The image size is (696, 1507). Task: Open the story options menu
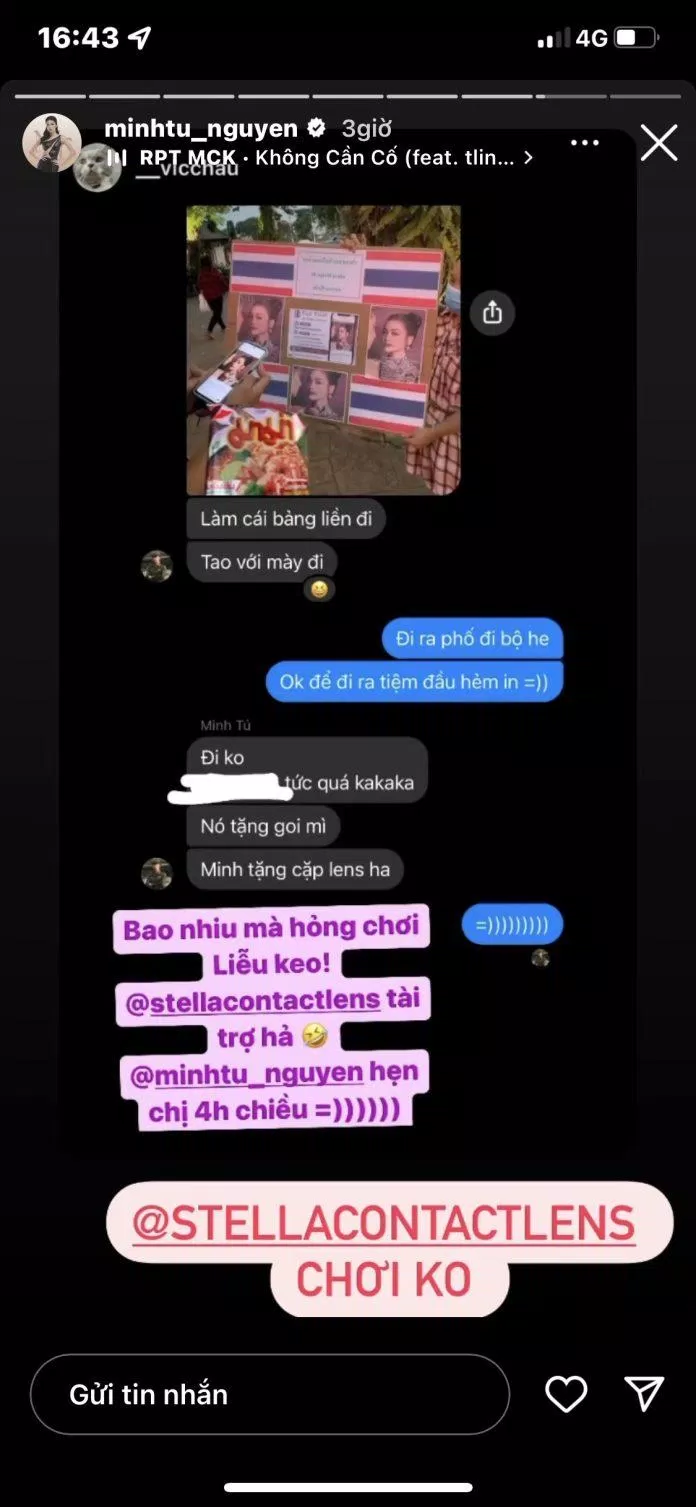coord(585,143)
